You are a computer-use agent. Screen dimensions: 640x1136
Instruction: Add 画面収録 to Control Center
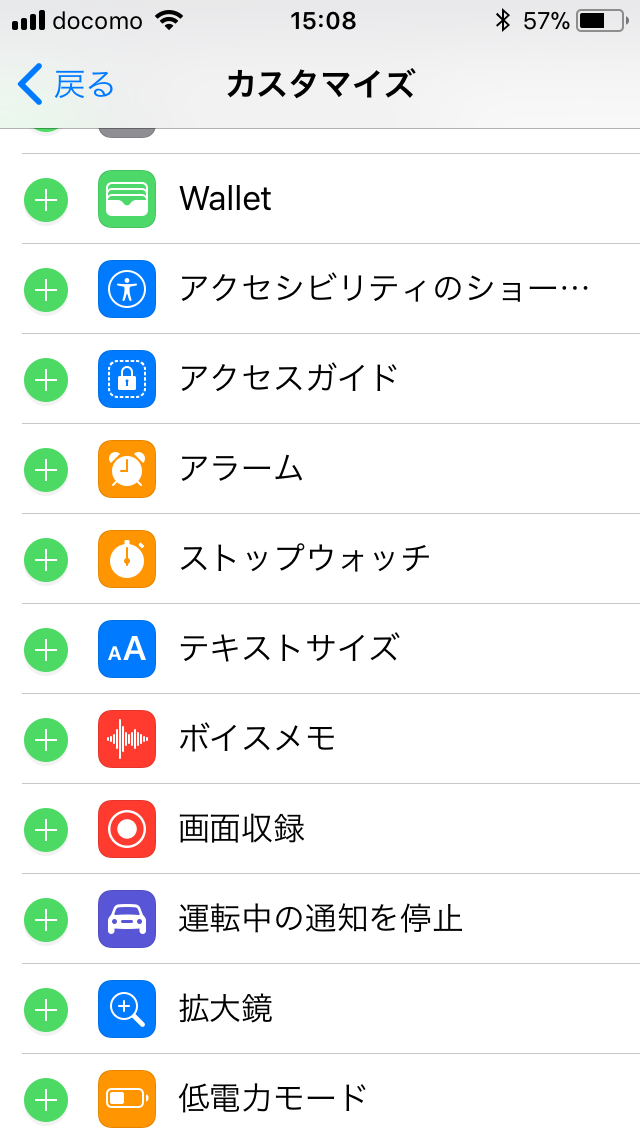(46, 829)
